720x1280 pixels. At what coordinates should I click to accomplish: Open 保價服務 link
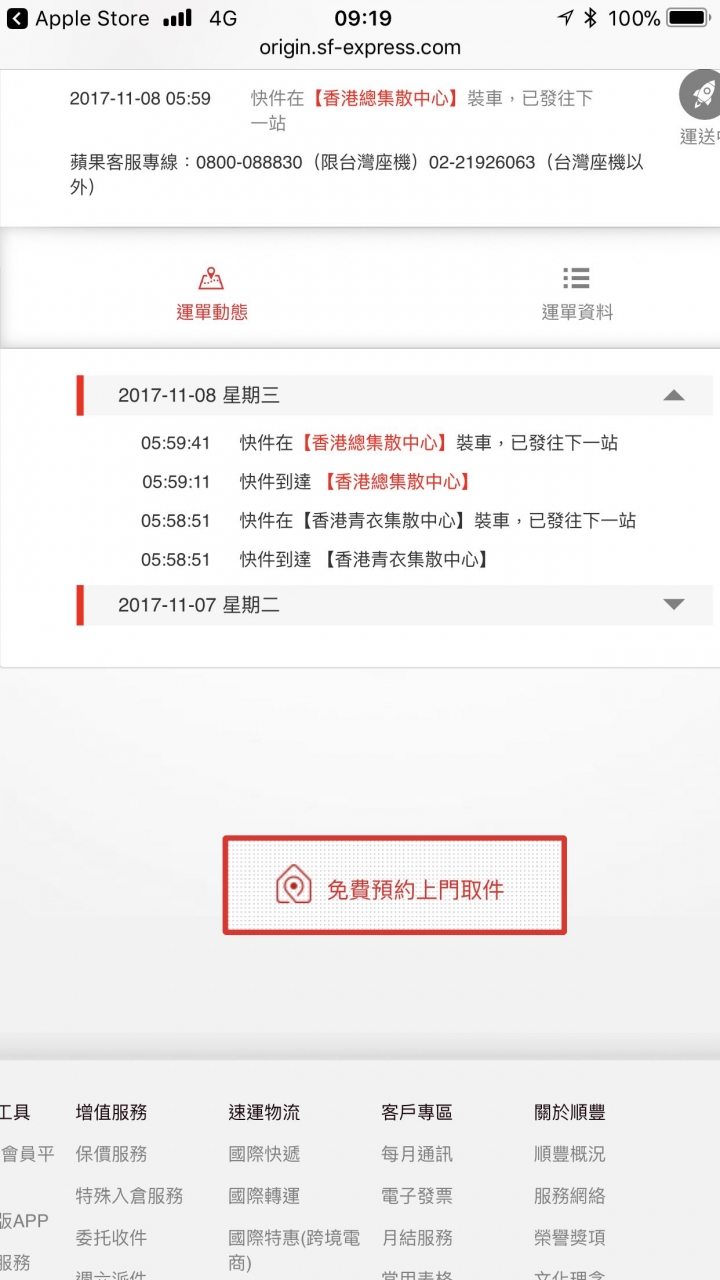(111, 1154)
